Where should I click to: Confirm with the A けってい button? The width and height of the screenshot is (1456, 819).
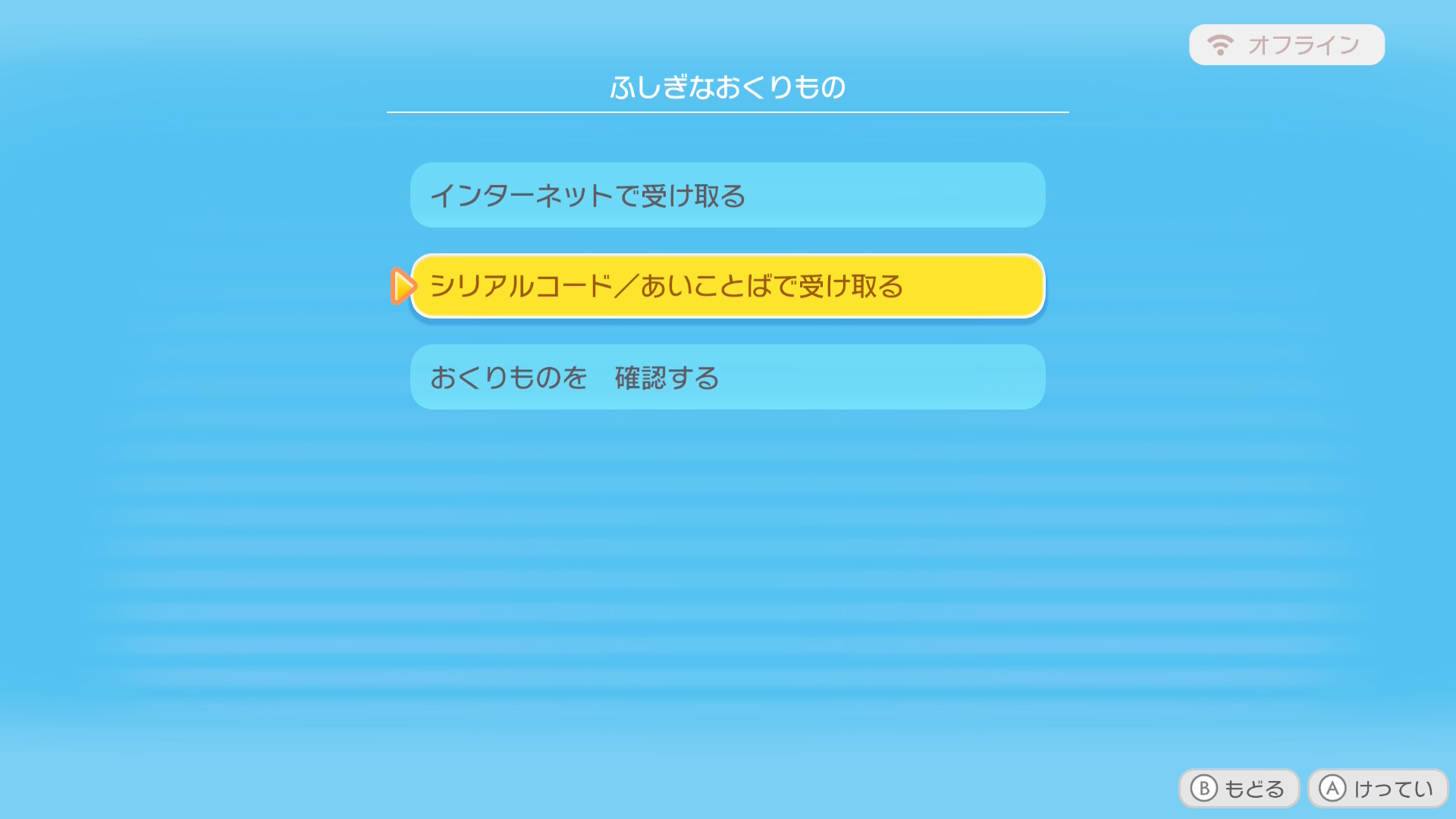click(x=1377, y=789)
